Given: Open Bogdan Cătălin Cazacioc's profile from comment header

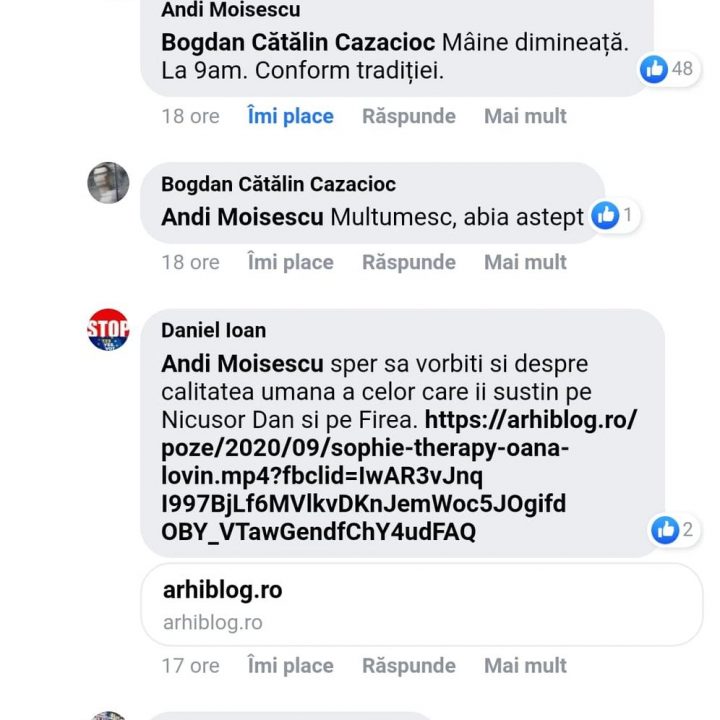Looking at the screenshot, I should pyautogui.click(x=278, y=184).
